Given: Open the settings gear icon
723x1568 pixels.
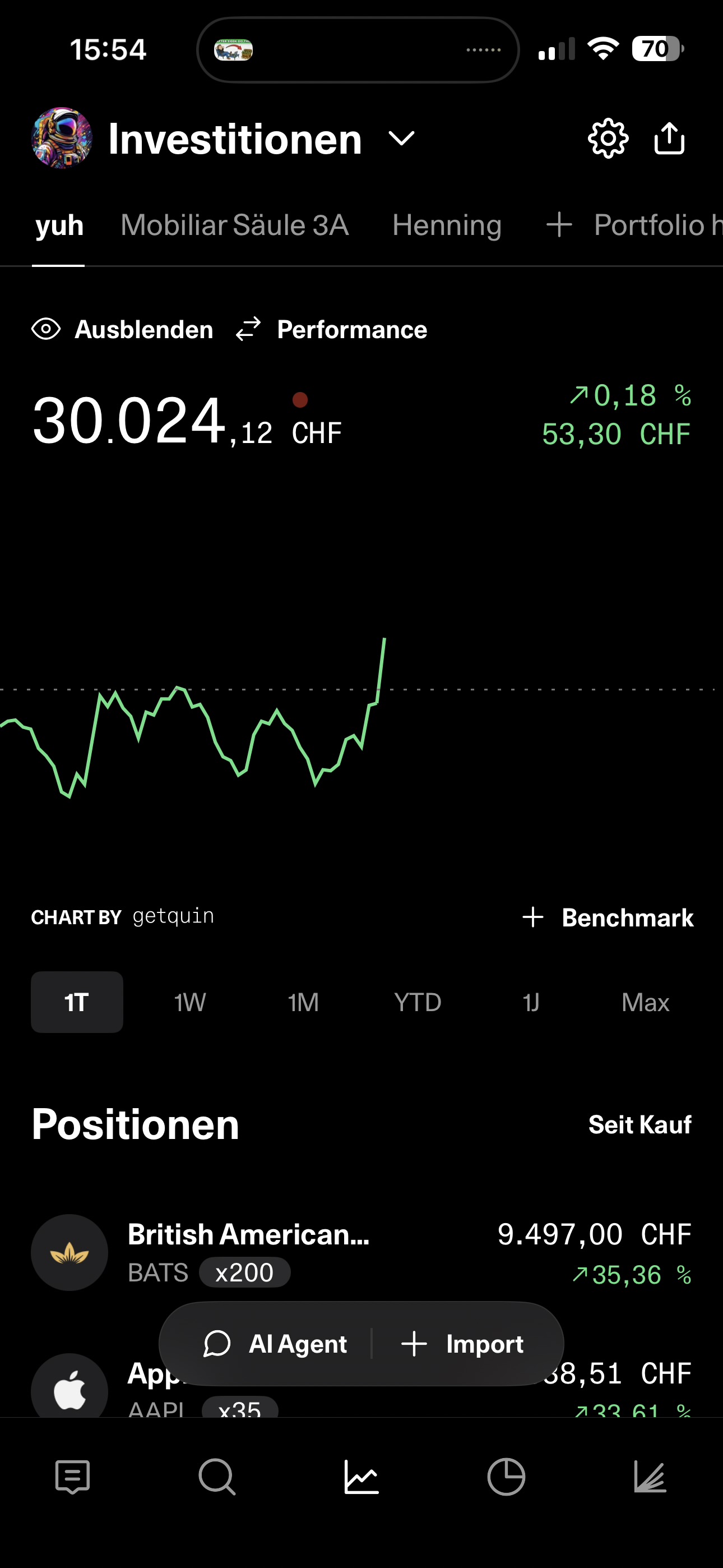Looking at the screenshot, I should click(x=608, y=140).
